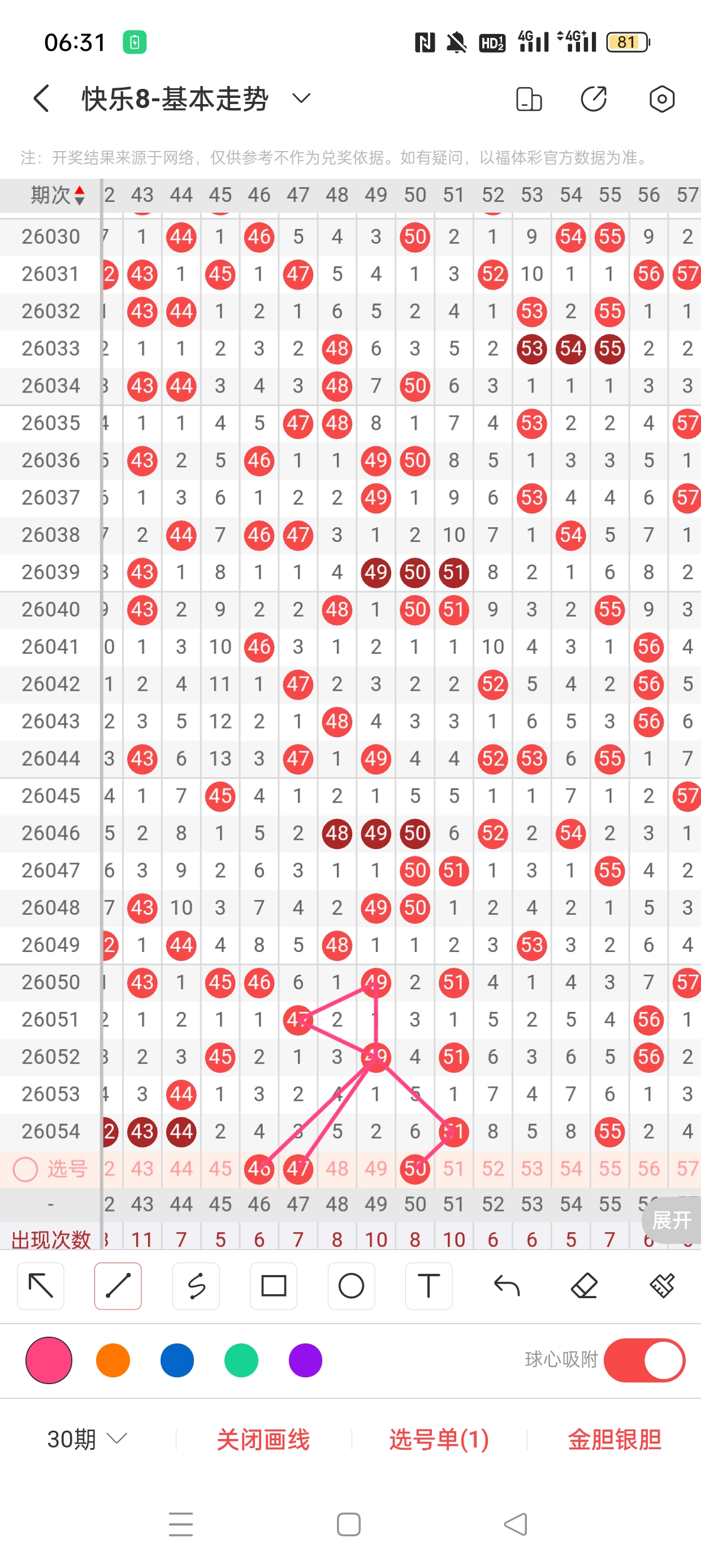This screenshot has width=701, height=1568.
Task: Open the screen orientation switch icon
Action: coord(528,98)
